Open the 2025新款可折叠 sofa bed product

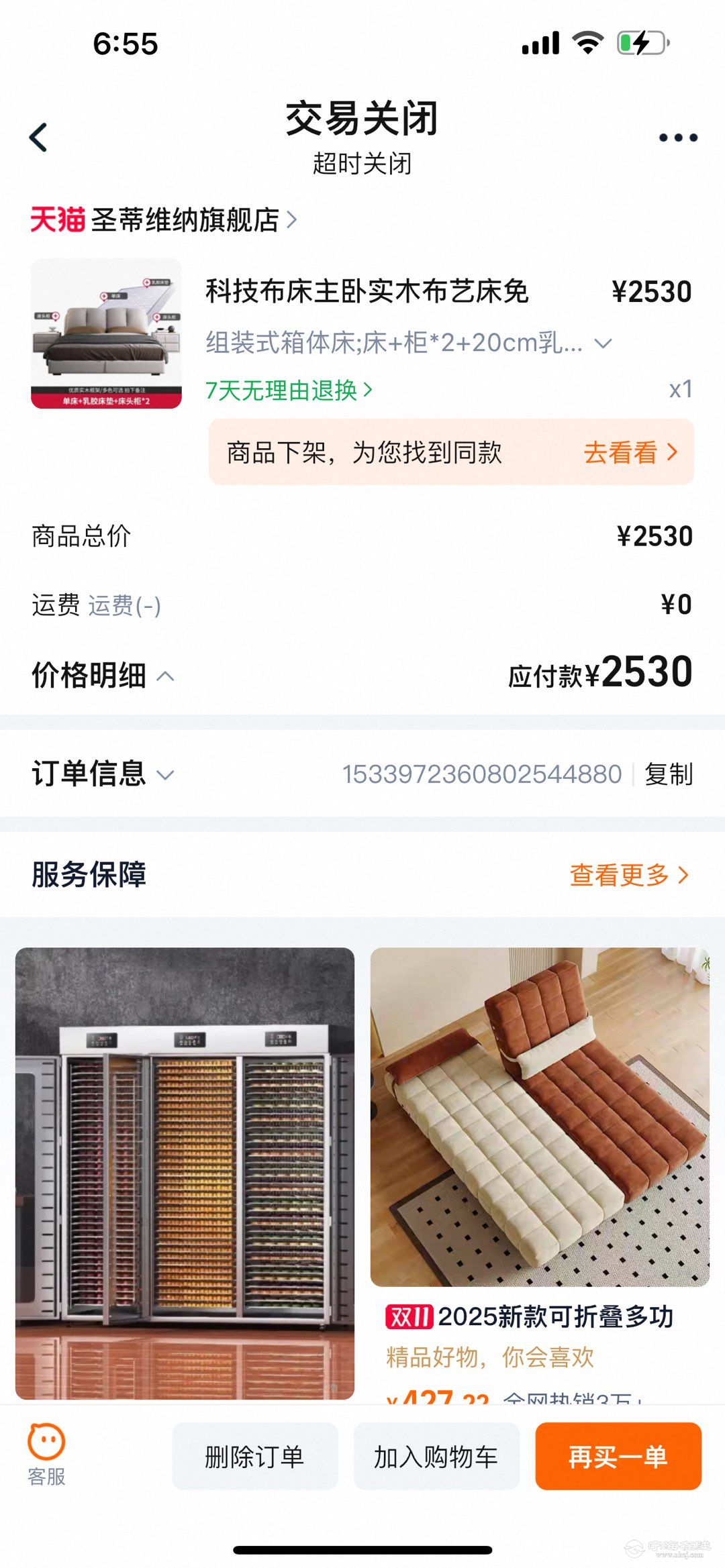point(540,1117)
